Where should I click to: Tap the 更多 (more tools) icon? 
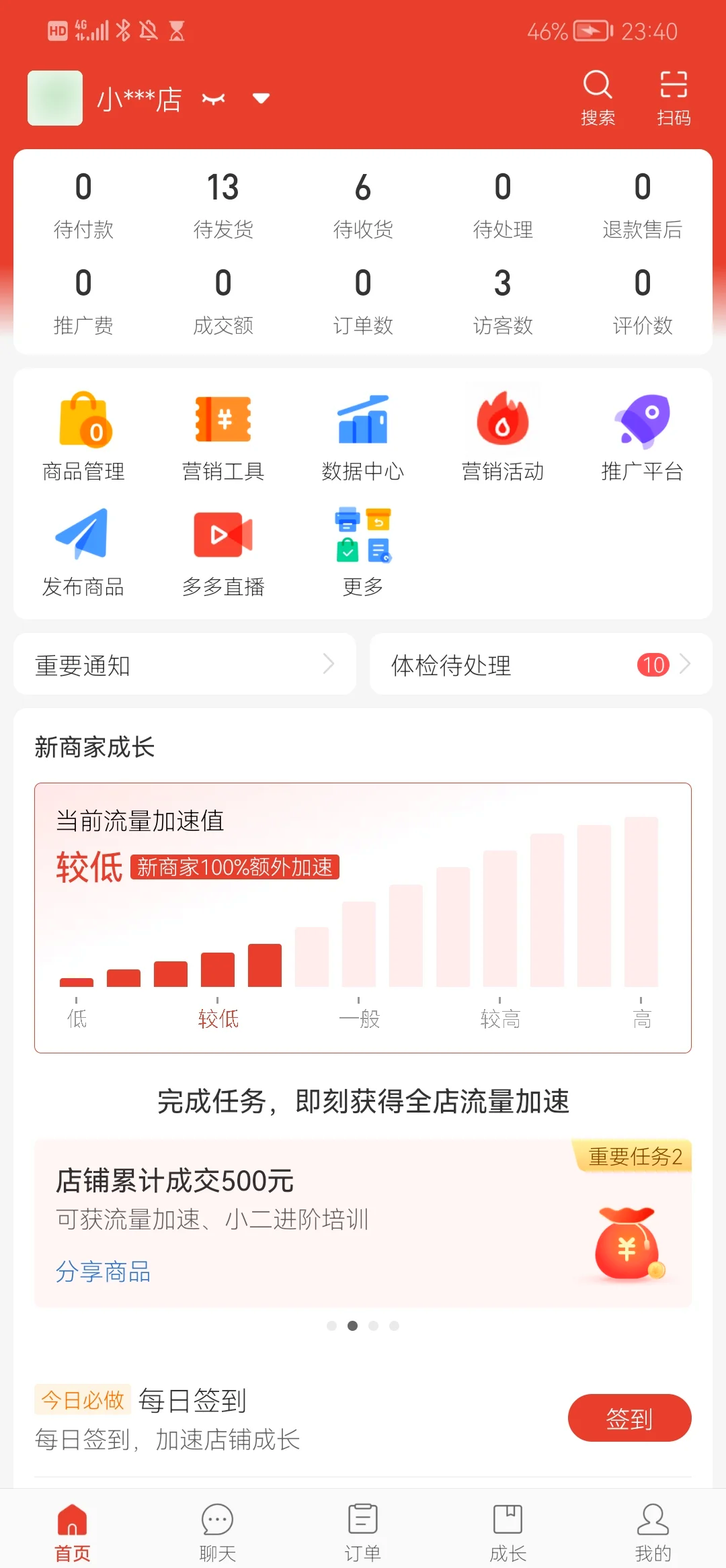(x=363, y=537)
